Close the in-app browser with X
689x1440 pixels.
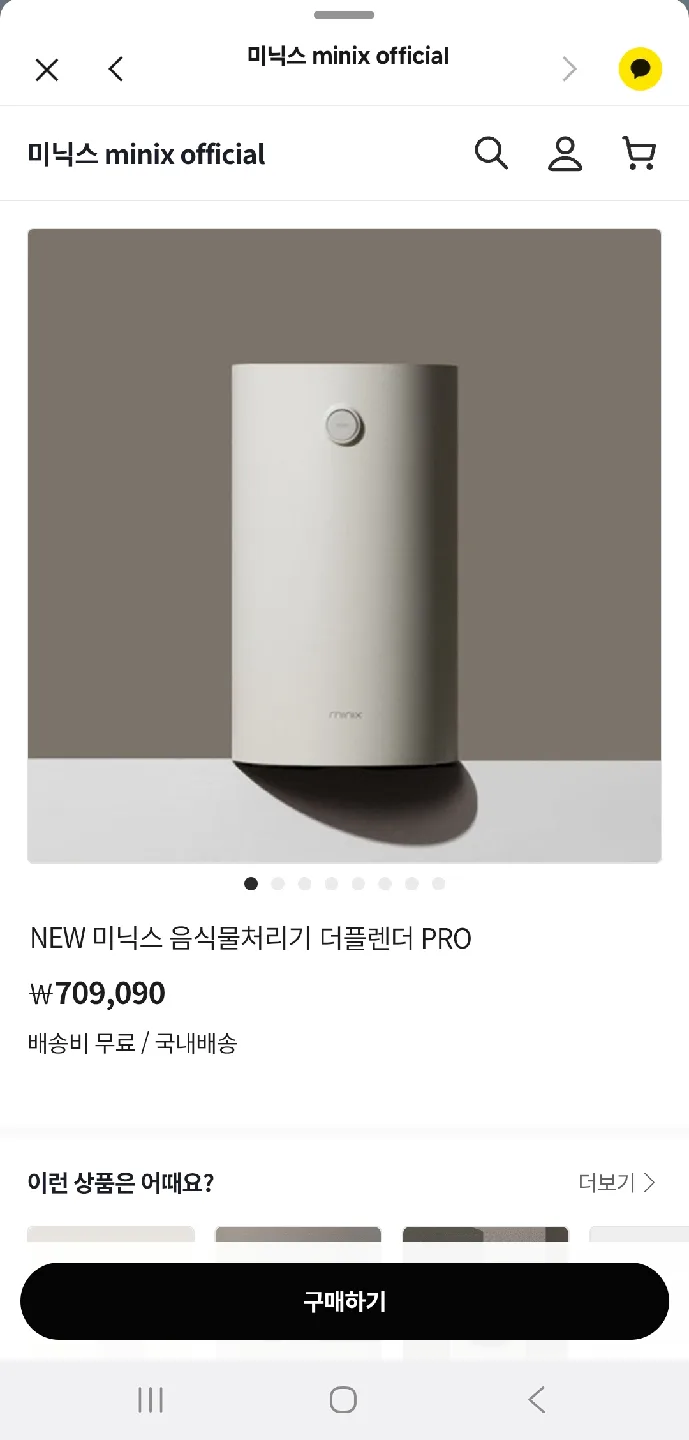tap(47, 69)
